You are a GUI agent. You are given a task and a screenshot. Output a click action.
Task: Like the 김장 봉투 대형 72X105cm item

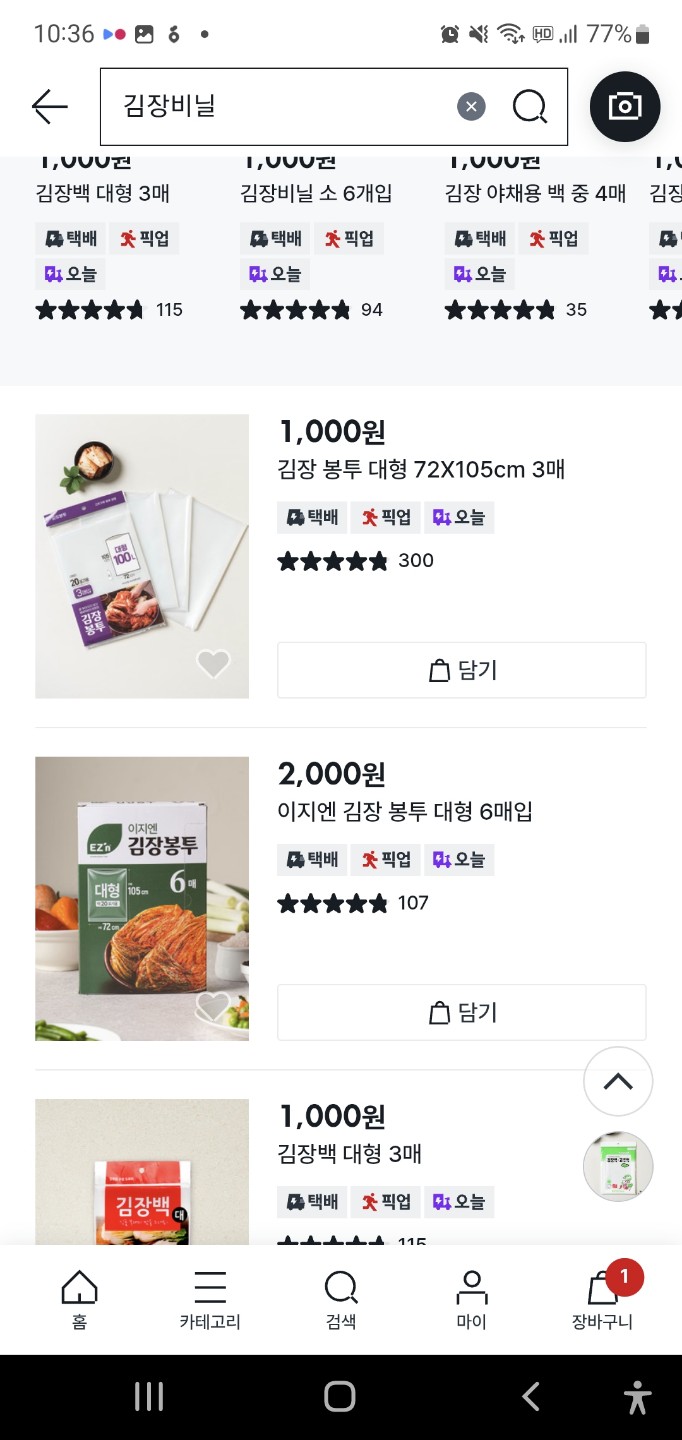click(x=212, y=663)
